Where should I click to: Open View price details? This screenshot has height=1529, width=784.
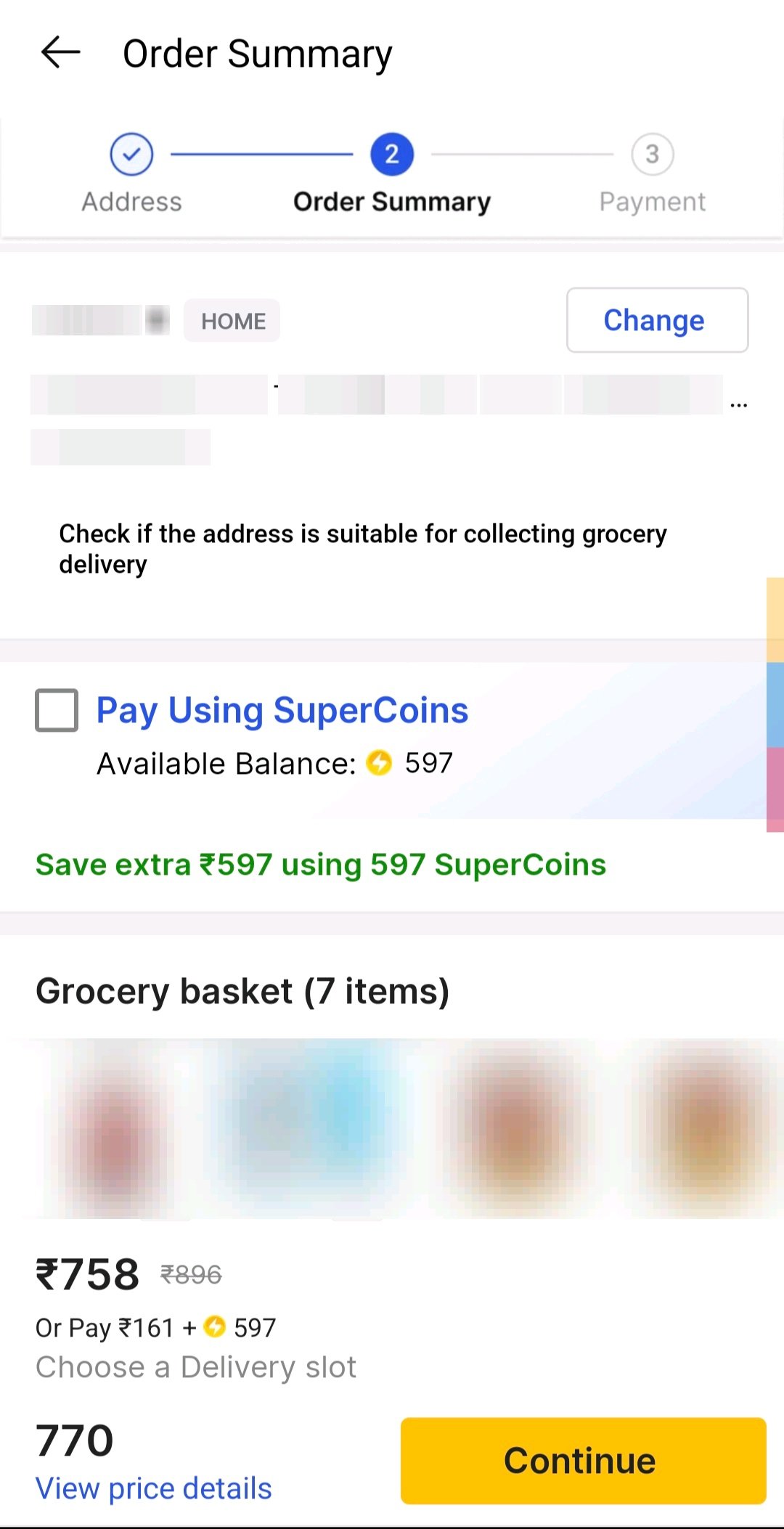click(x=153, y=1488)
